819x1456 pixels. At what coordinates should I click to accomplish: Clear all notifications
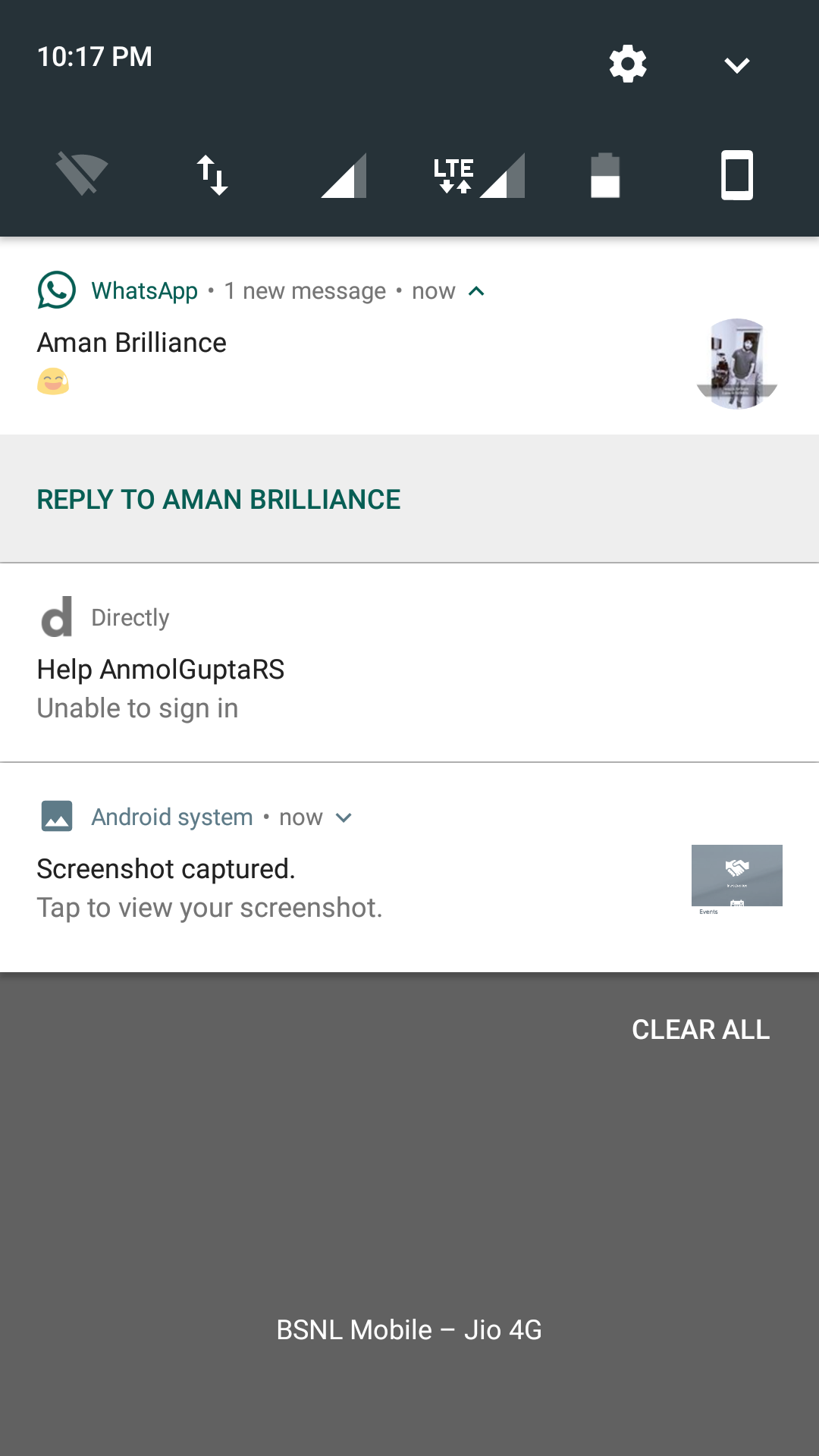[x=700, y=1030]
